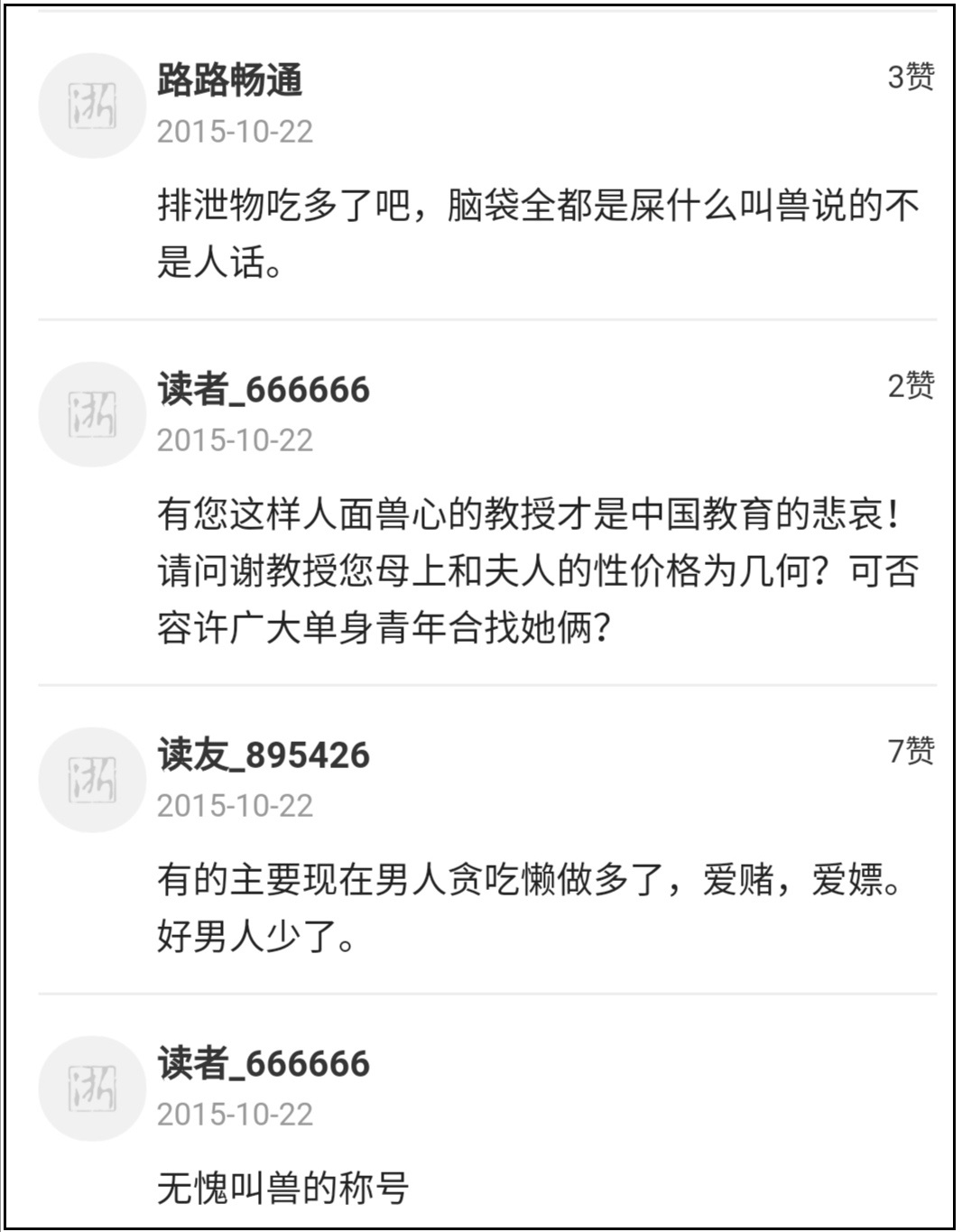Open avatar beside the 无愧叫兽的称号 comment
The image size is (962, 1232).
[92, 1088]
